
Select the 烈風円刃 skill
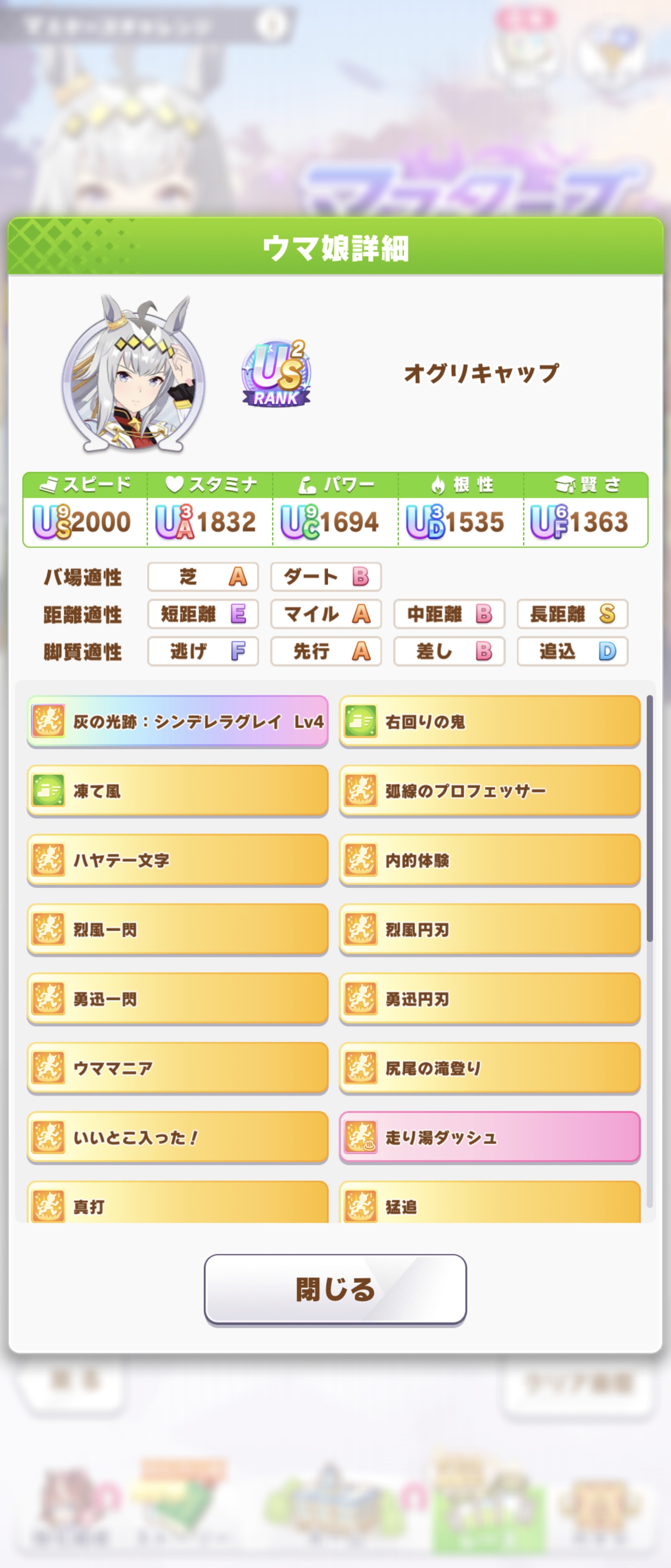click(x=490, y=929)
